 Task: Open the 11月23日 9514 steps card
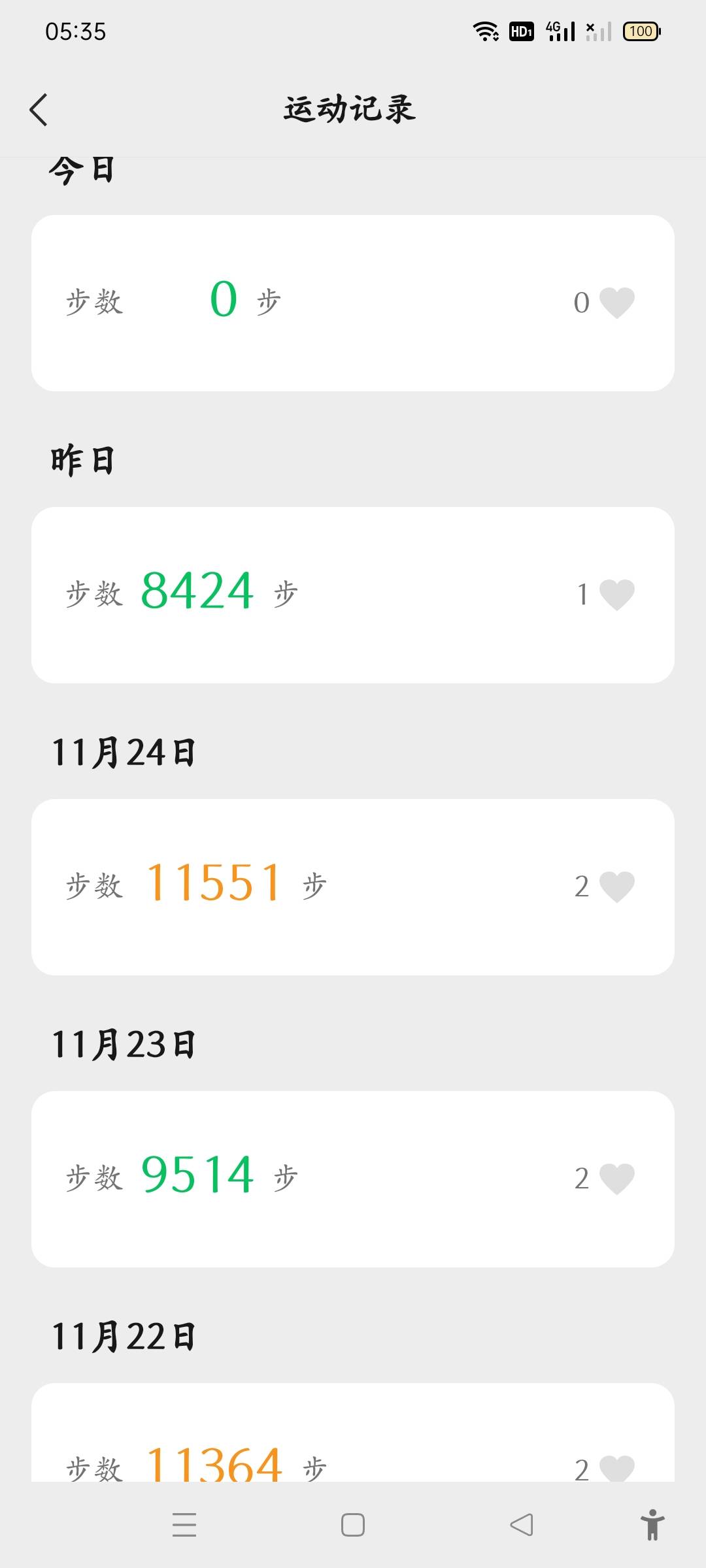(x=353, y=1179)
